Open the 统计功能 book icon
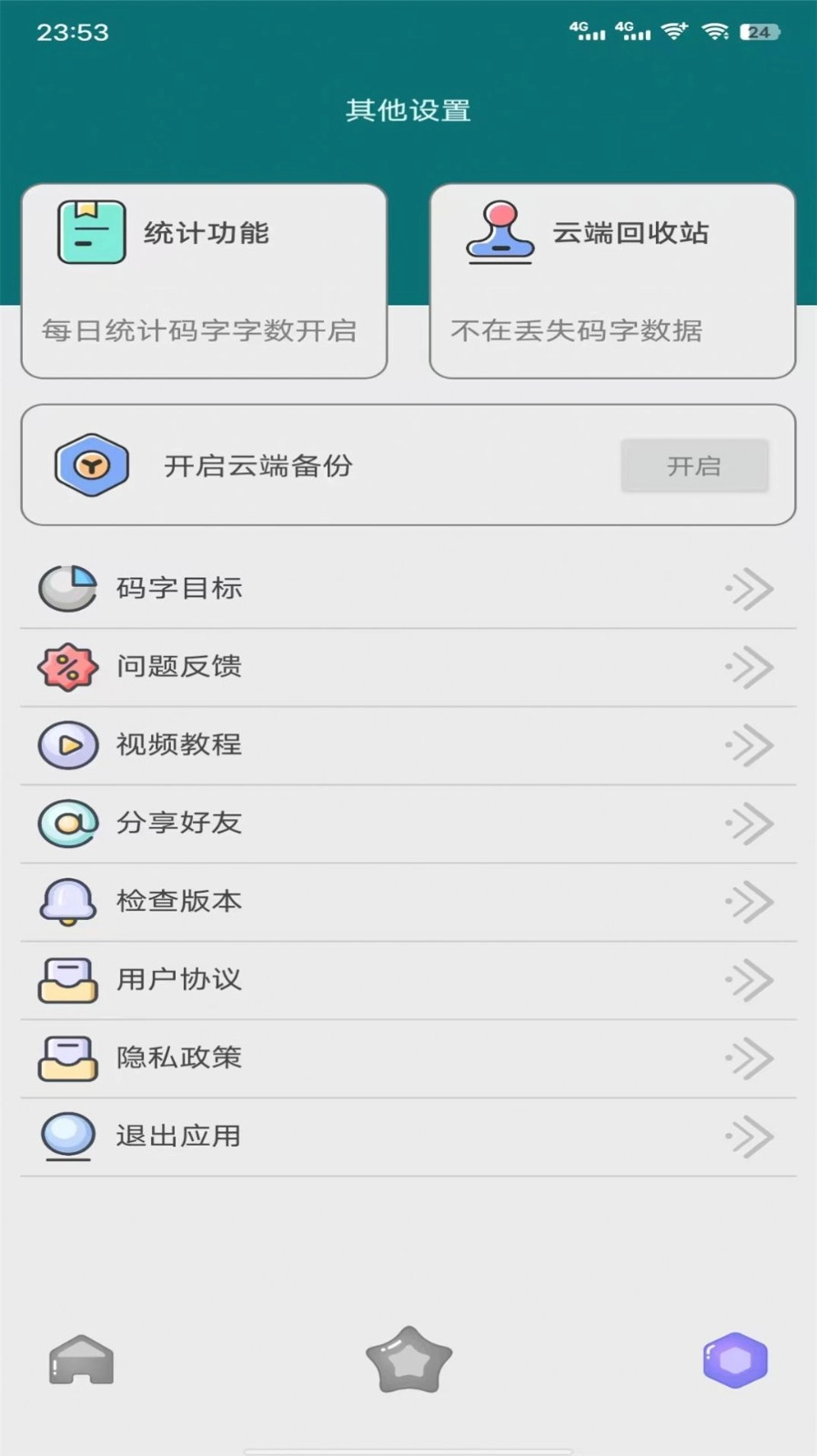817x1456 pixels. point(88,232)
